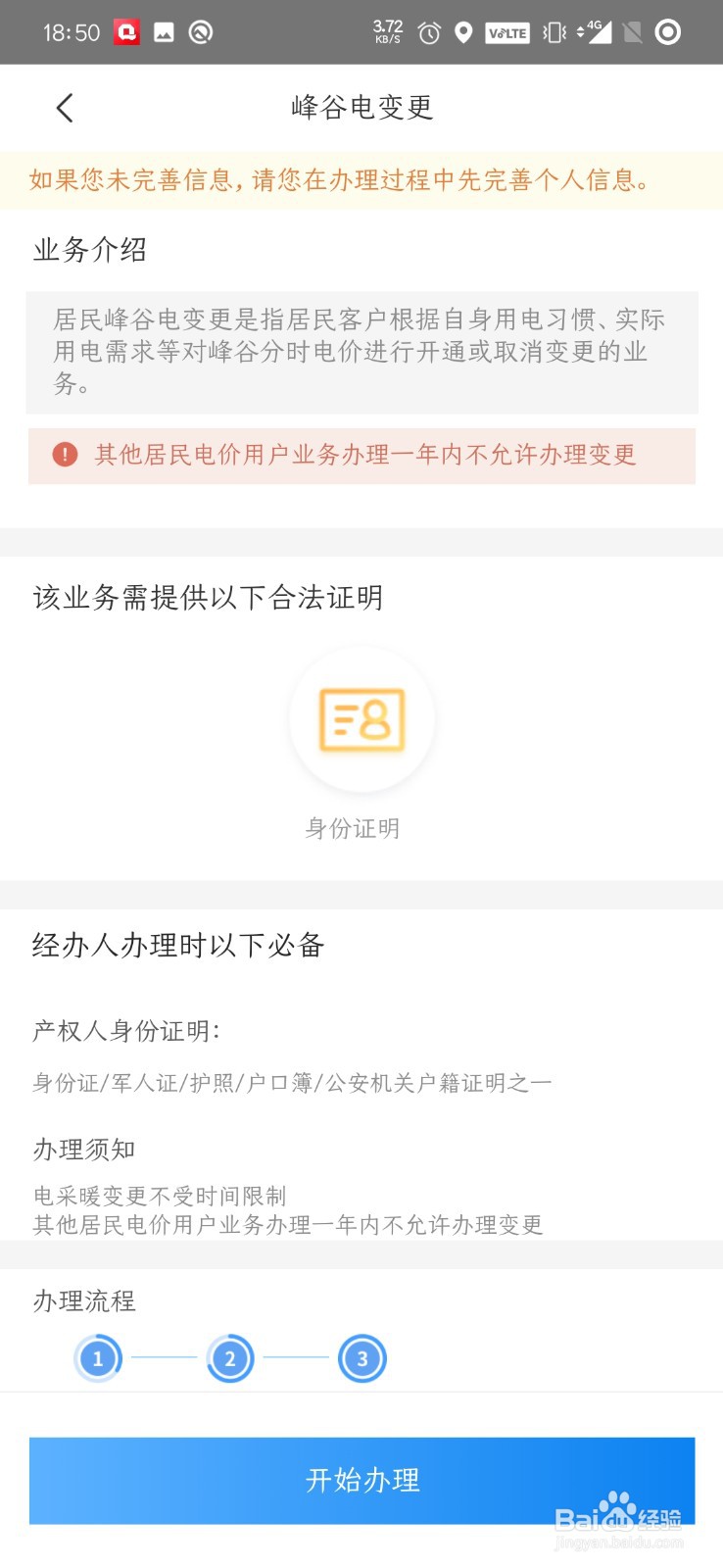The image size is (723, 1568).
Task: Tap the VoLTE indicator icon
Action: [506, 31]
